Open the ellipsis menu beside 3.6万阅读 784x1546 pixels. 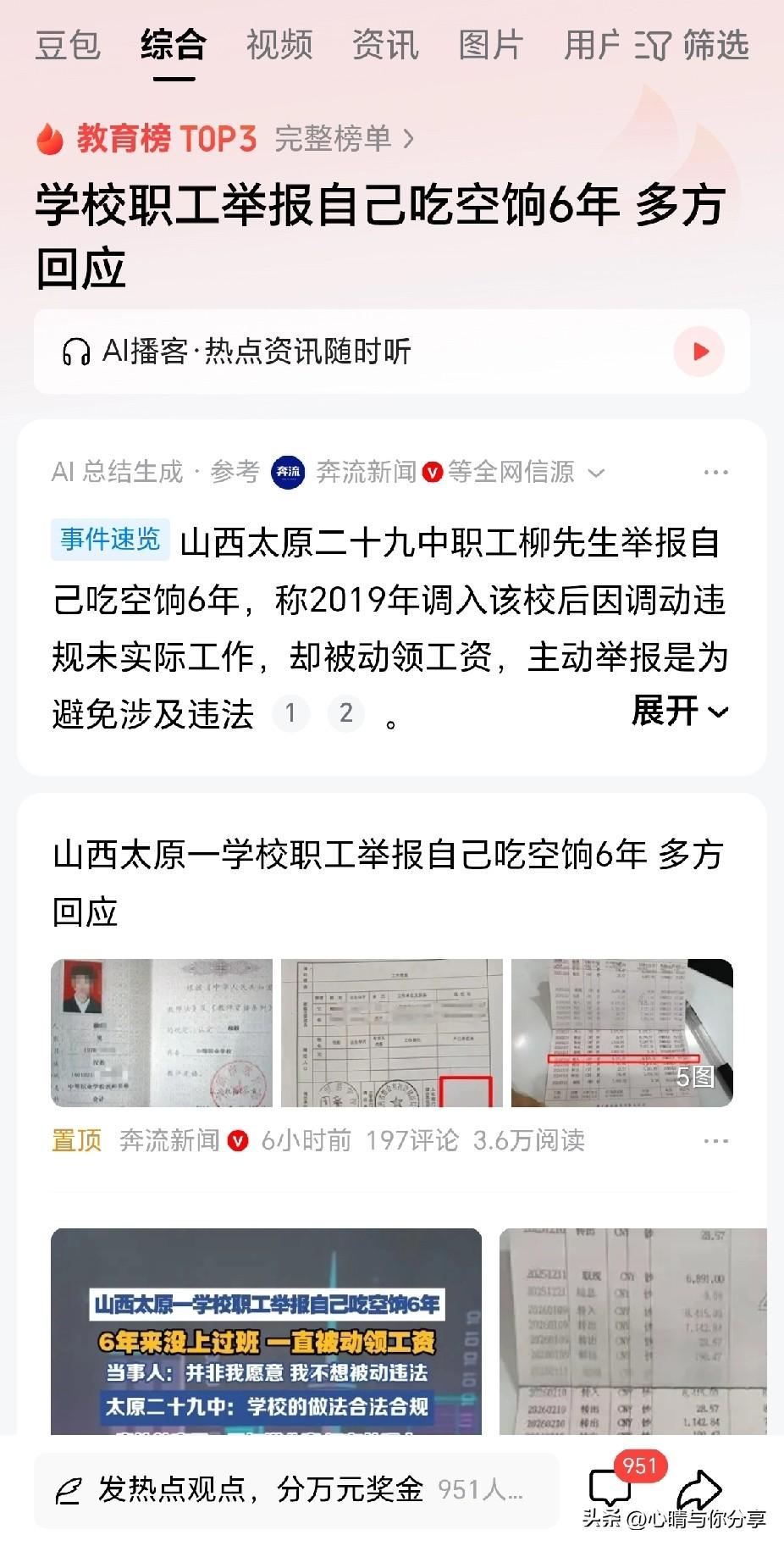pyautogui.click(x=716, y=1139)
